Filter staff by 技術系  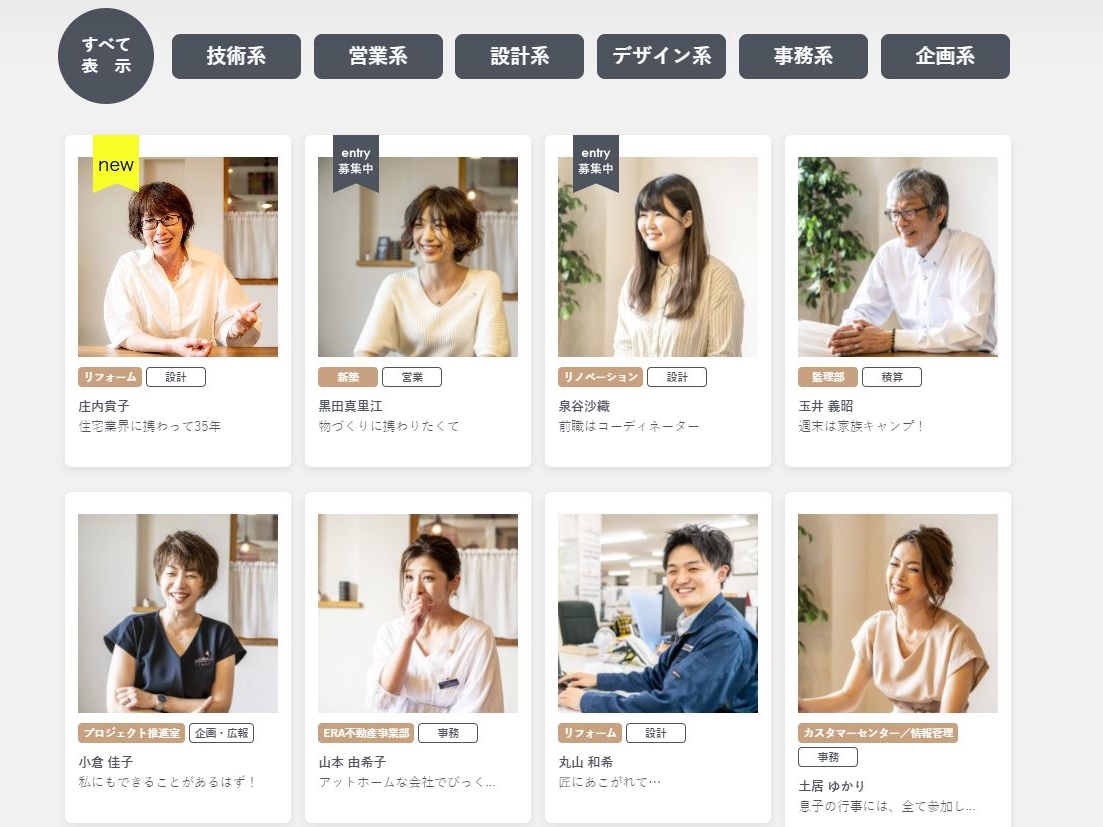[x=236, y=56]
